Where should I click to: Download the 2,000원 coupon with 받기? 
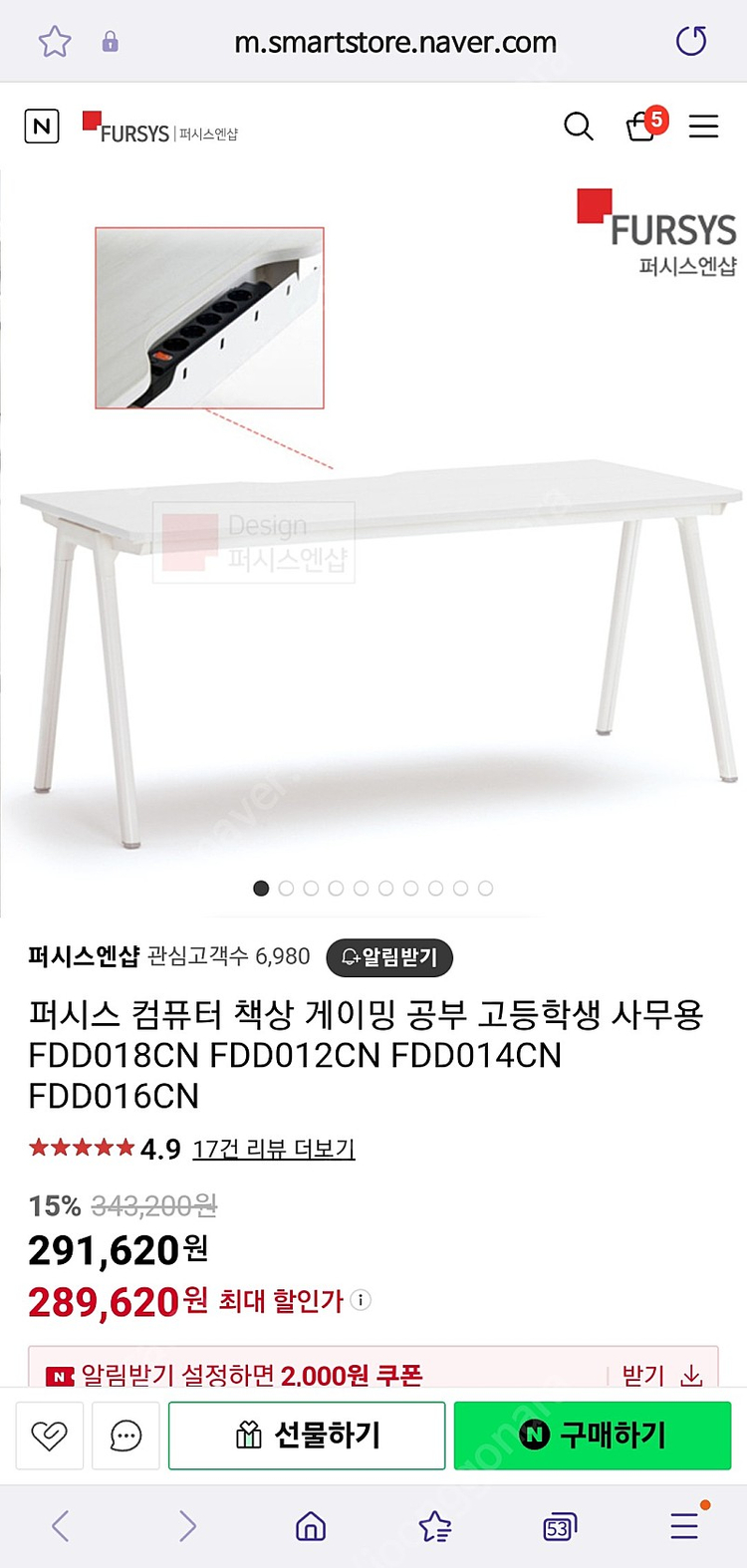pos(661,1375)
